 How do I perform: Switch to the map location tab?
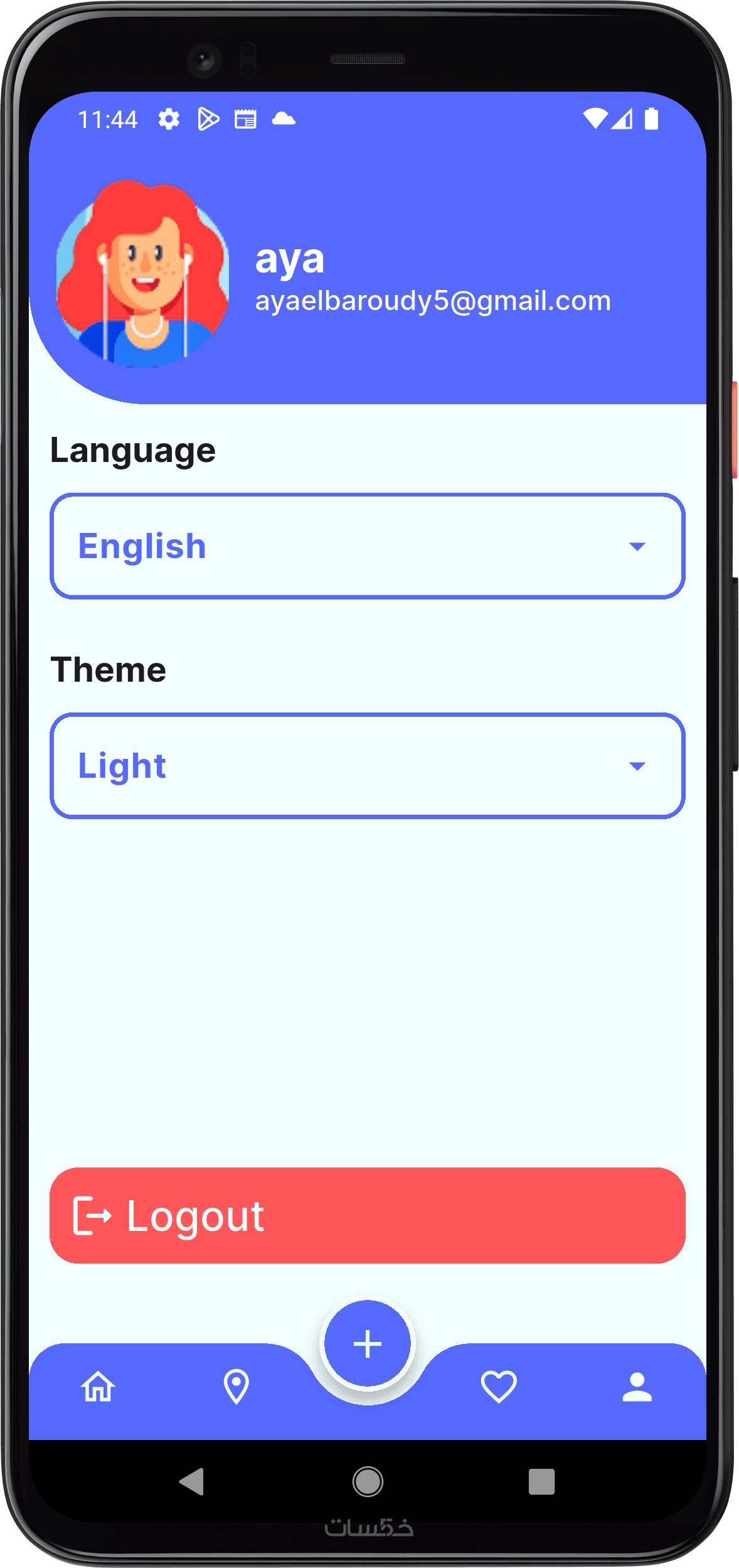point(237,1386)
